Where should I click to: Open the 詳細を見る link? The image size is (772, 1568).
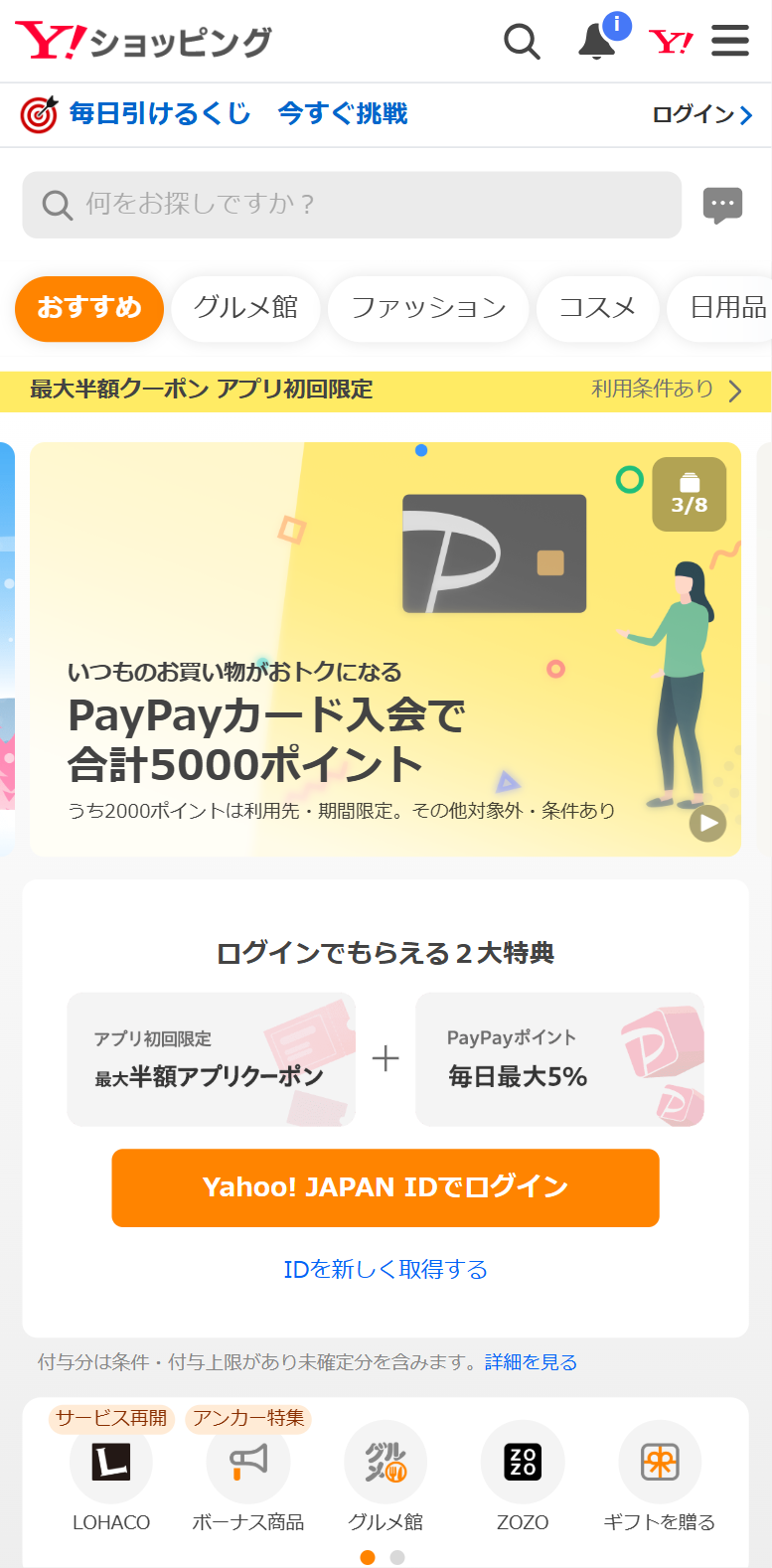pyautogui.click(x=531, y=1362)
